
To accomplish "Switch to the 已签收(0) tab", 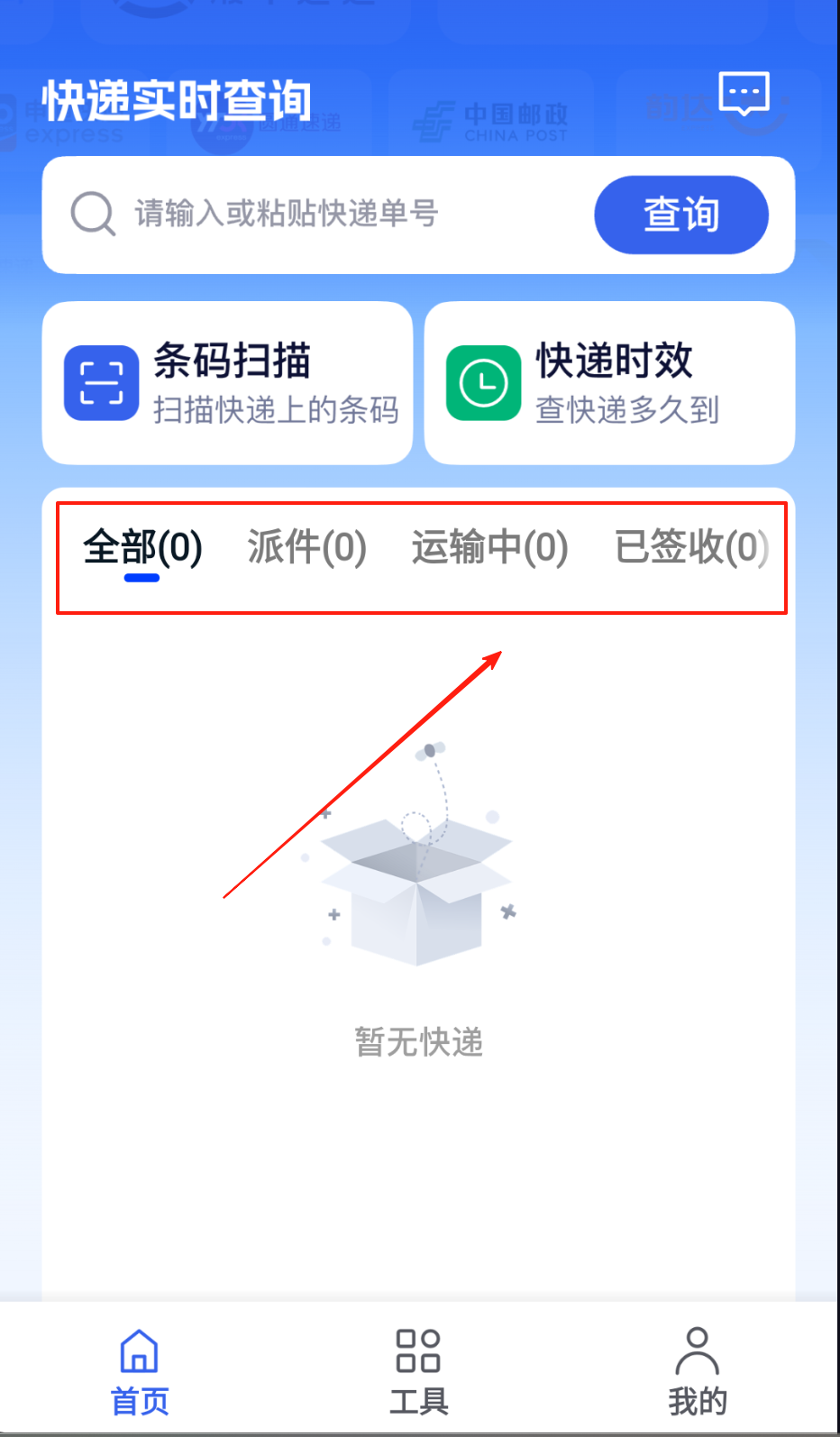I will pos(691,547).
